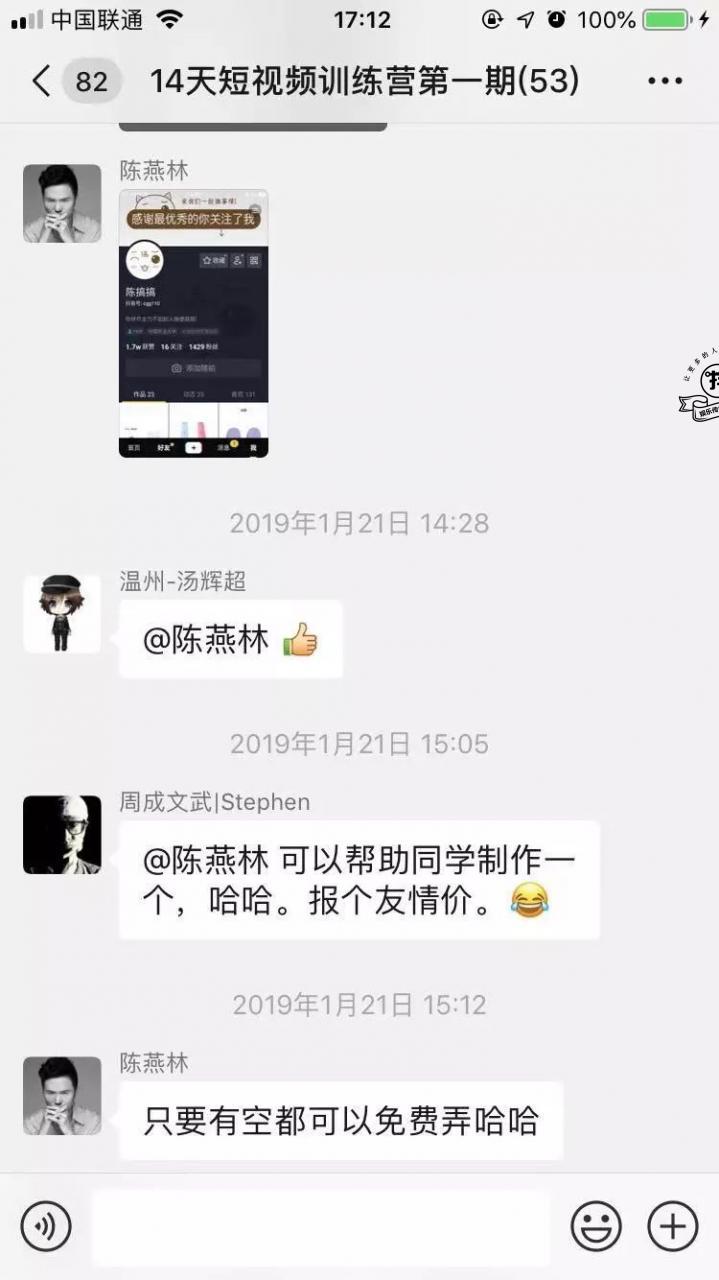Open the group chat overflow menu
The image size is (719, 1280).
[x=665, y=81]
